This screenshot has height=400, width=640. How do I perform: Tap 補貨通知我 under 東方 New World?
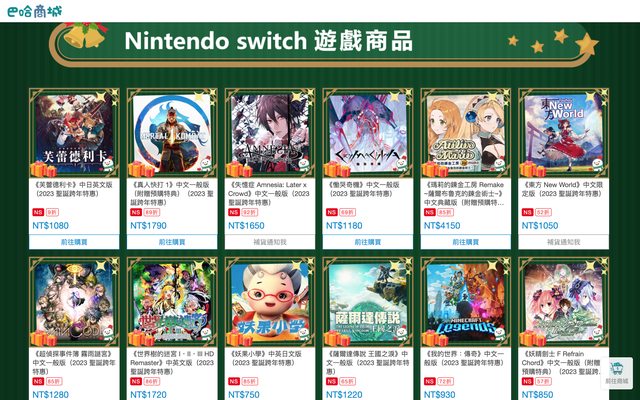(x=561, y=241)
